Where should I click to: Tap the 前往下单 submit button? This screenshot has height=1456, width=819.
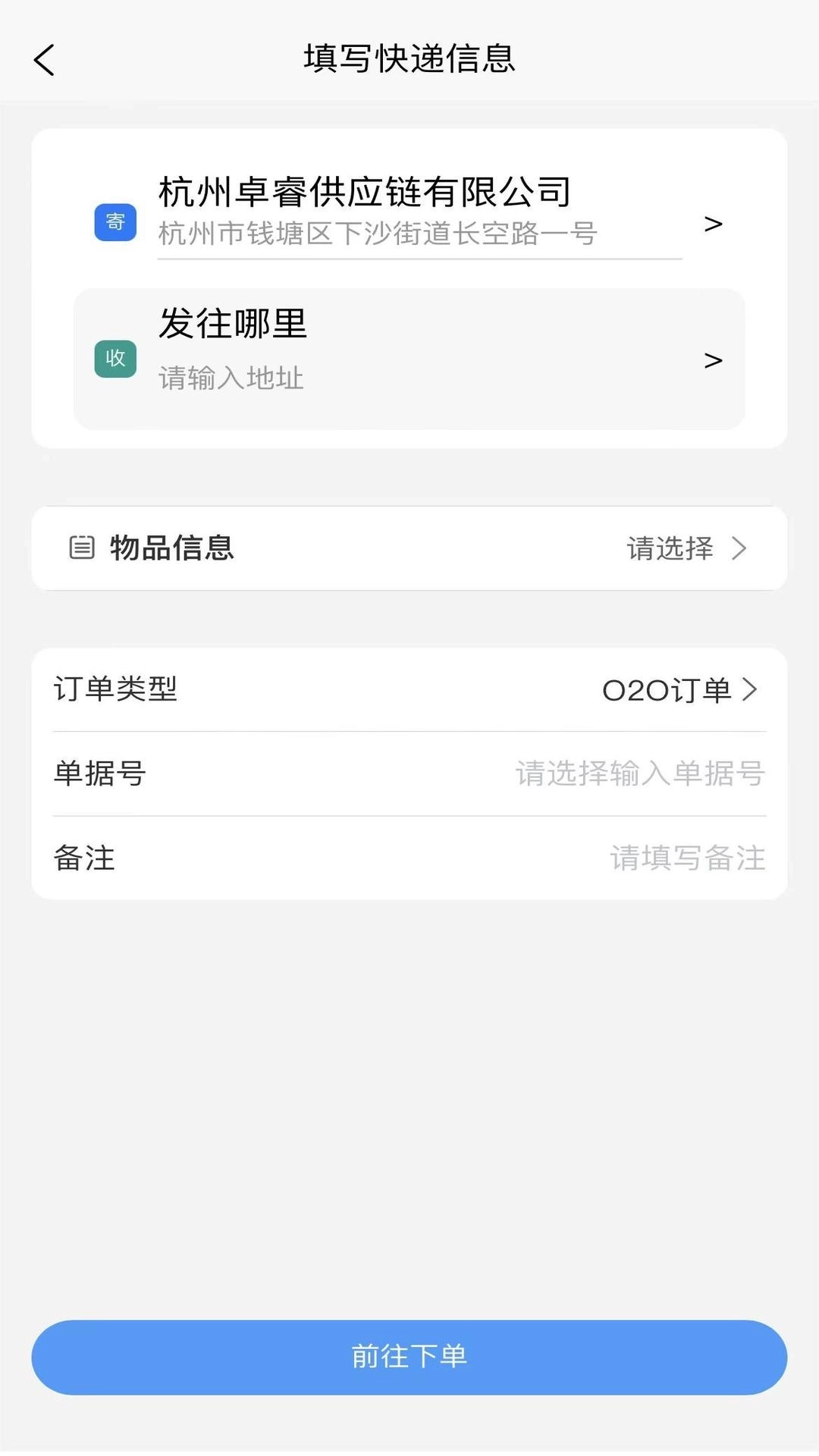point(409,1357)
